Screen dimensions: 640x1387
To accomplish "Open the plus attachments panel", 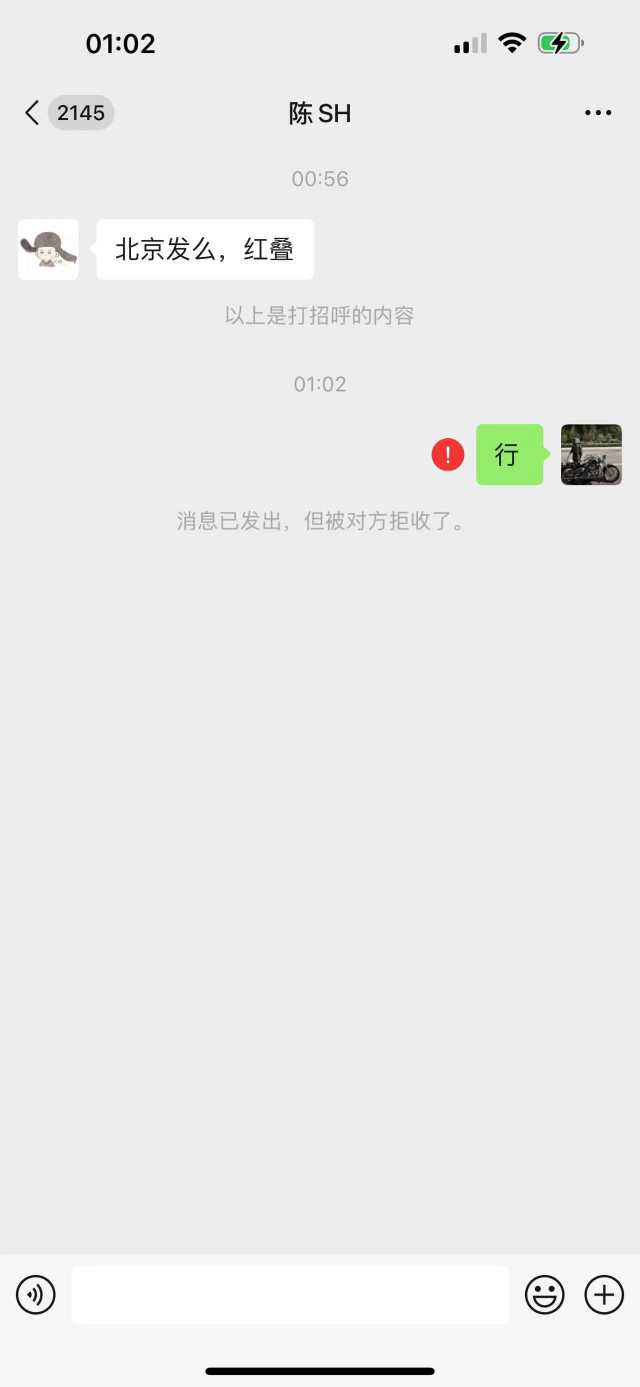I will pyautogui.click(x=604, y=1295).
